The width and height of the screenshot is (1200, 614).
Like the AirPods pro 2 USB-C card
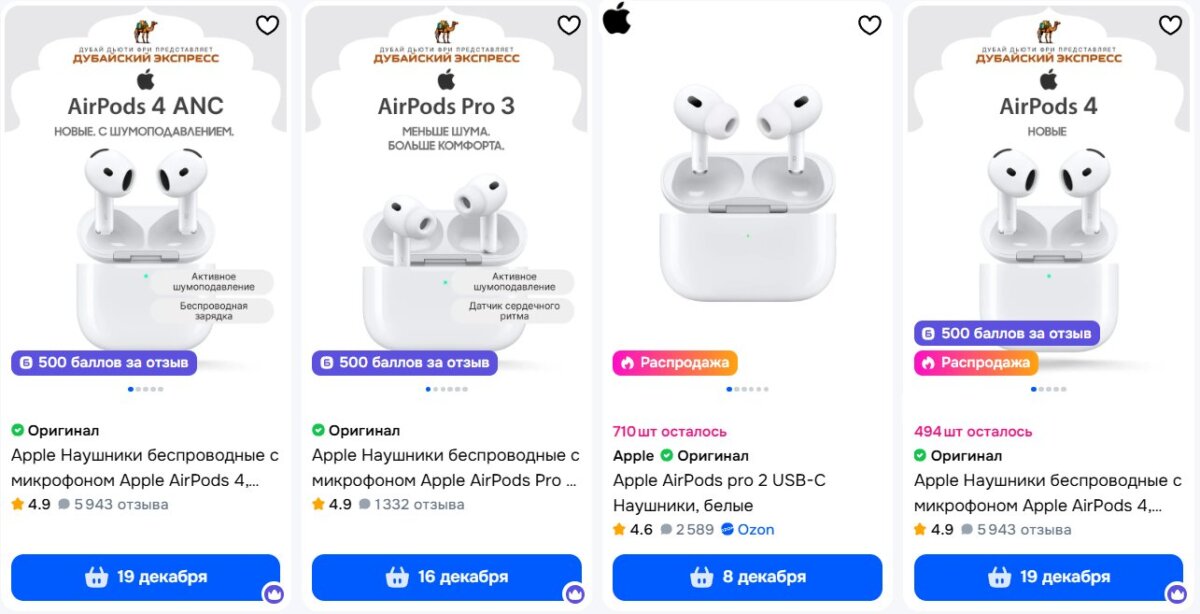[x=869, y=25]
